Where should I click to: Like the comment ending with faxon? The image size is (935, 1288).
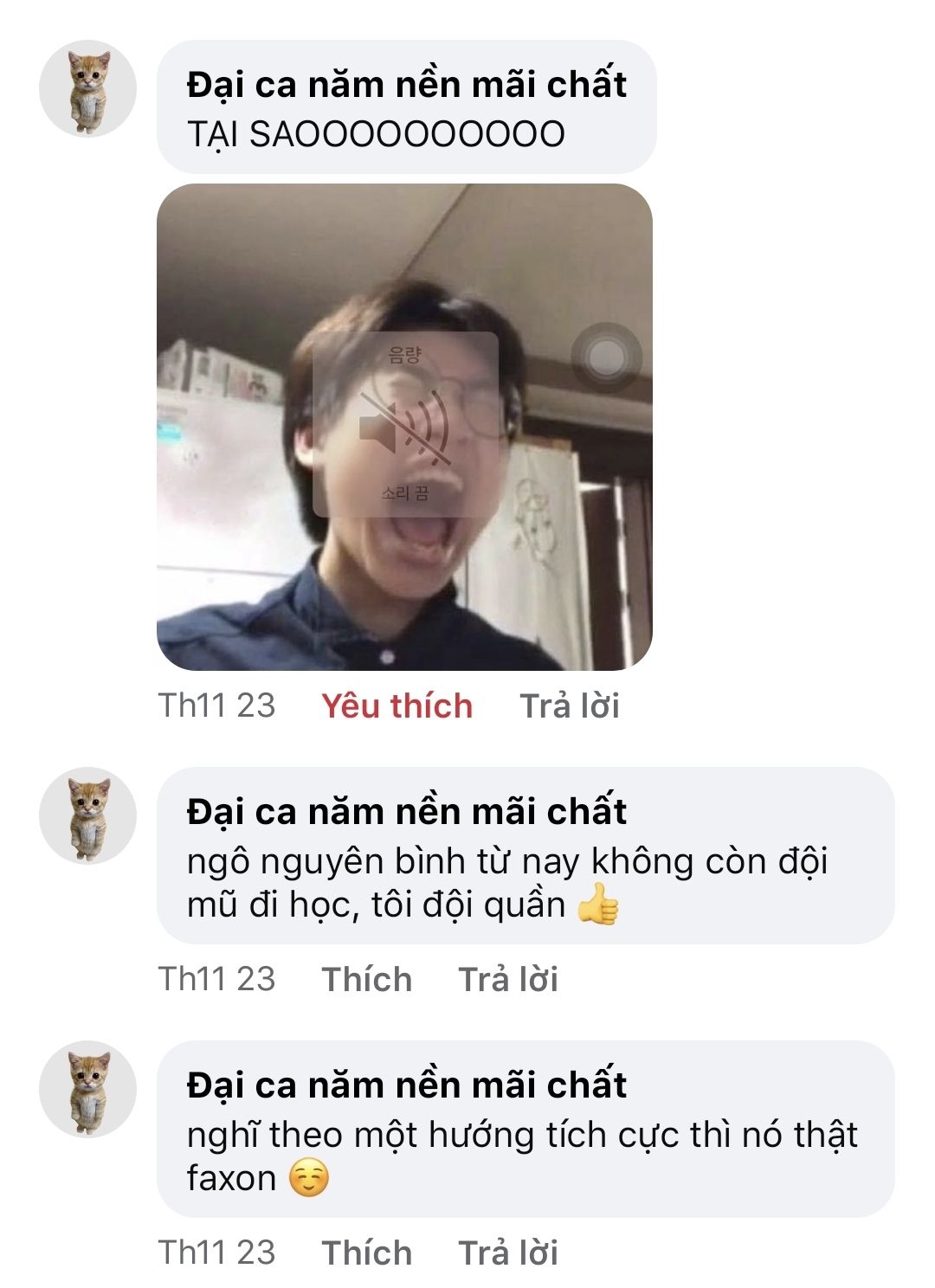366,1253
